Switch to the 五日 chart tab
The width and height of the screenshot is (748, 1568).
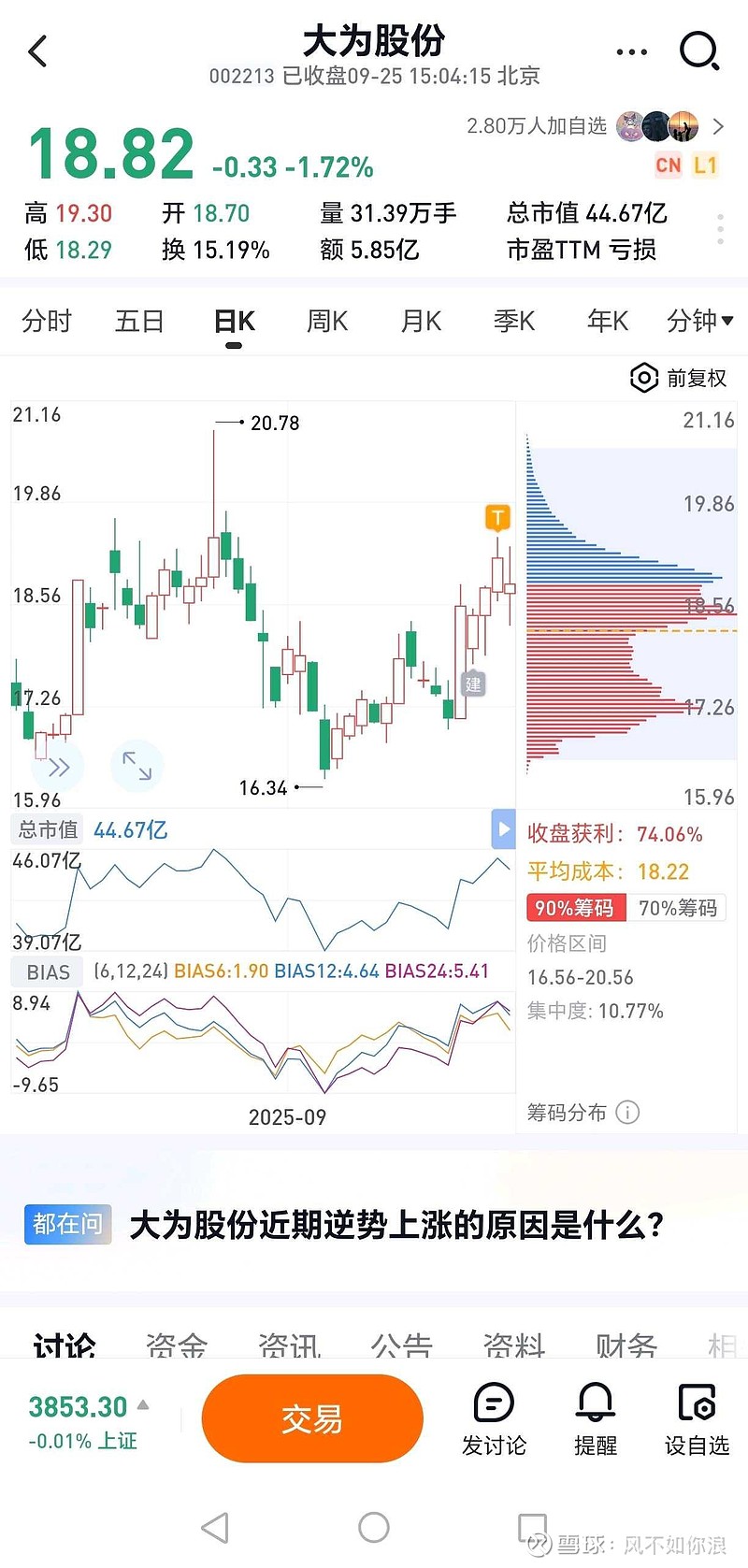[139, 322]
